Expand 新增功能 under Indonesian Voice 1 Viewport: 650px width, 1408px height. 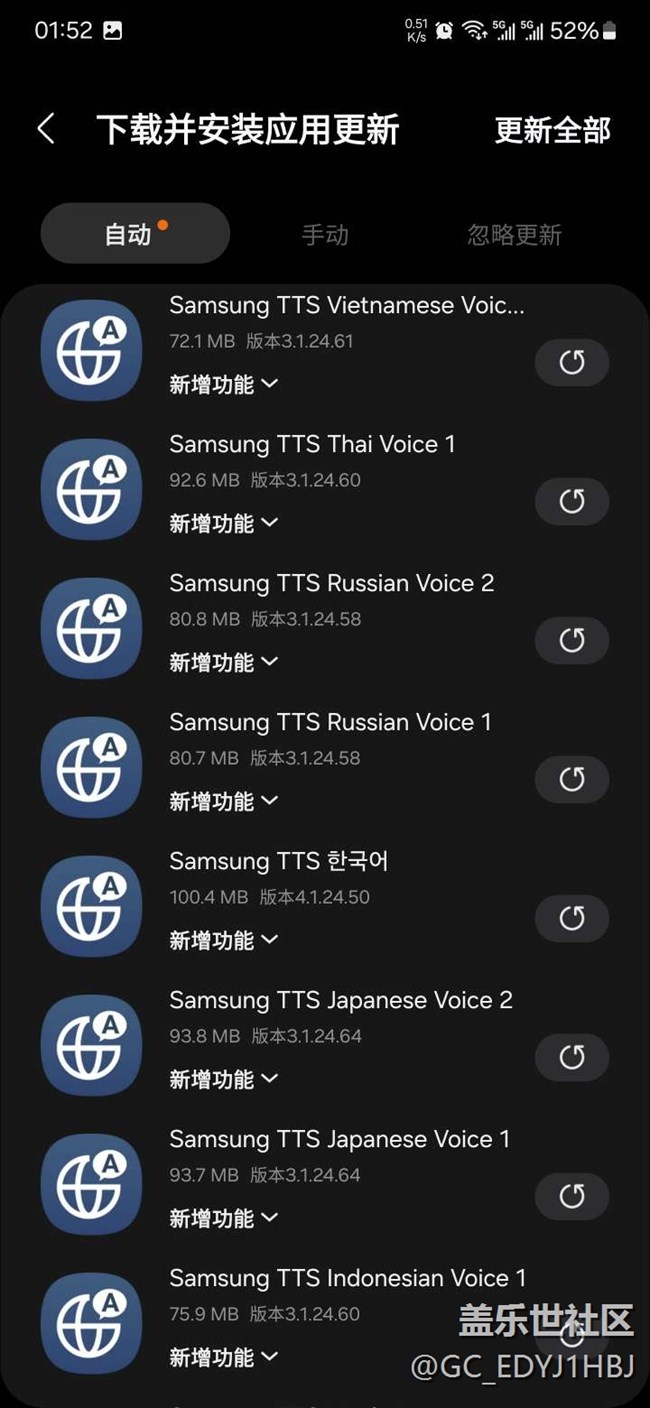coord(223,1357)
